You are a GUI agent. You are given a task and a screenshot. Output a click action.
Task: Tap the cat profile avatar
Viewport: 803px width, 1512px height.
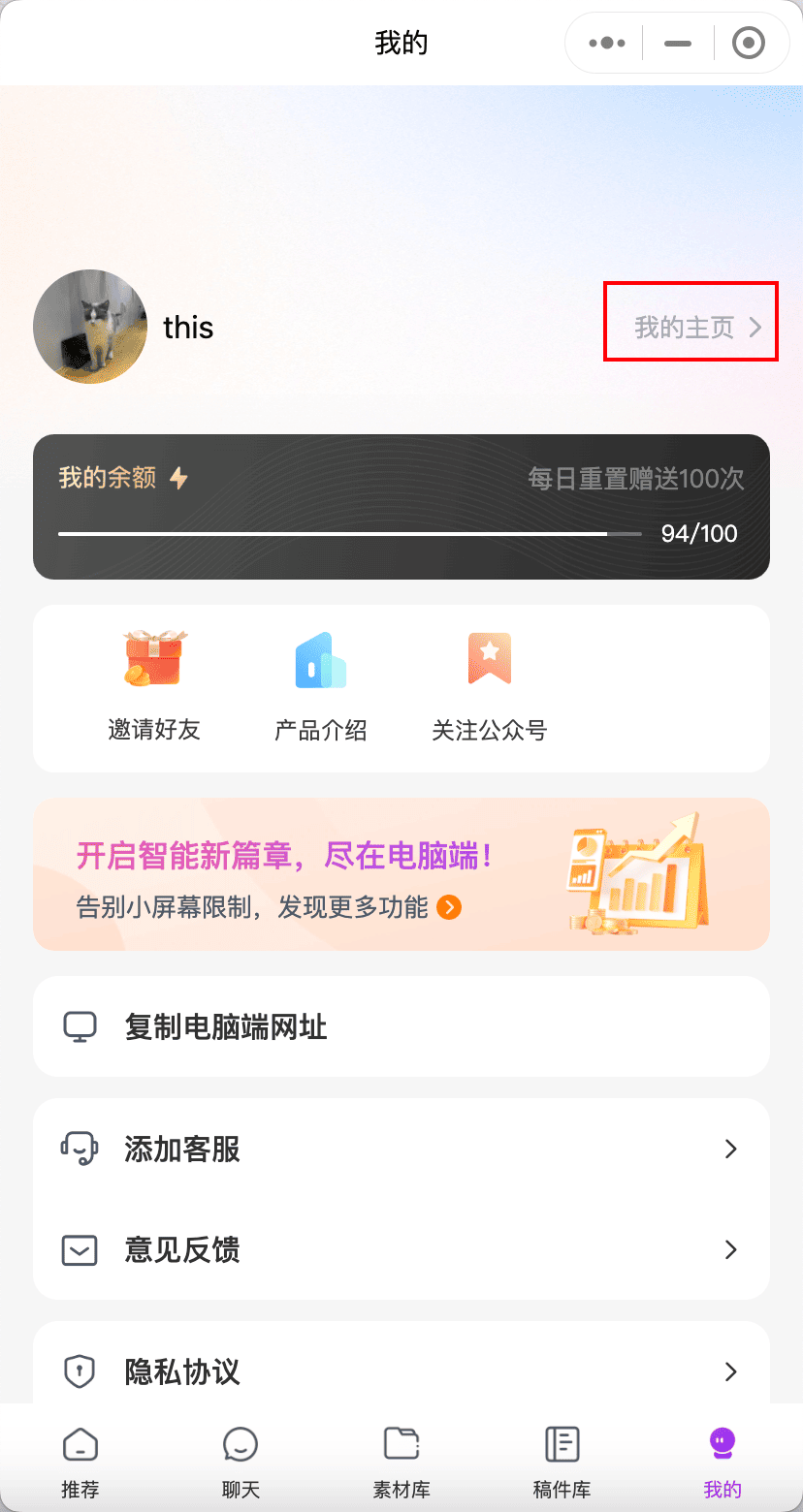click(90, 327)
